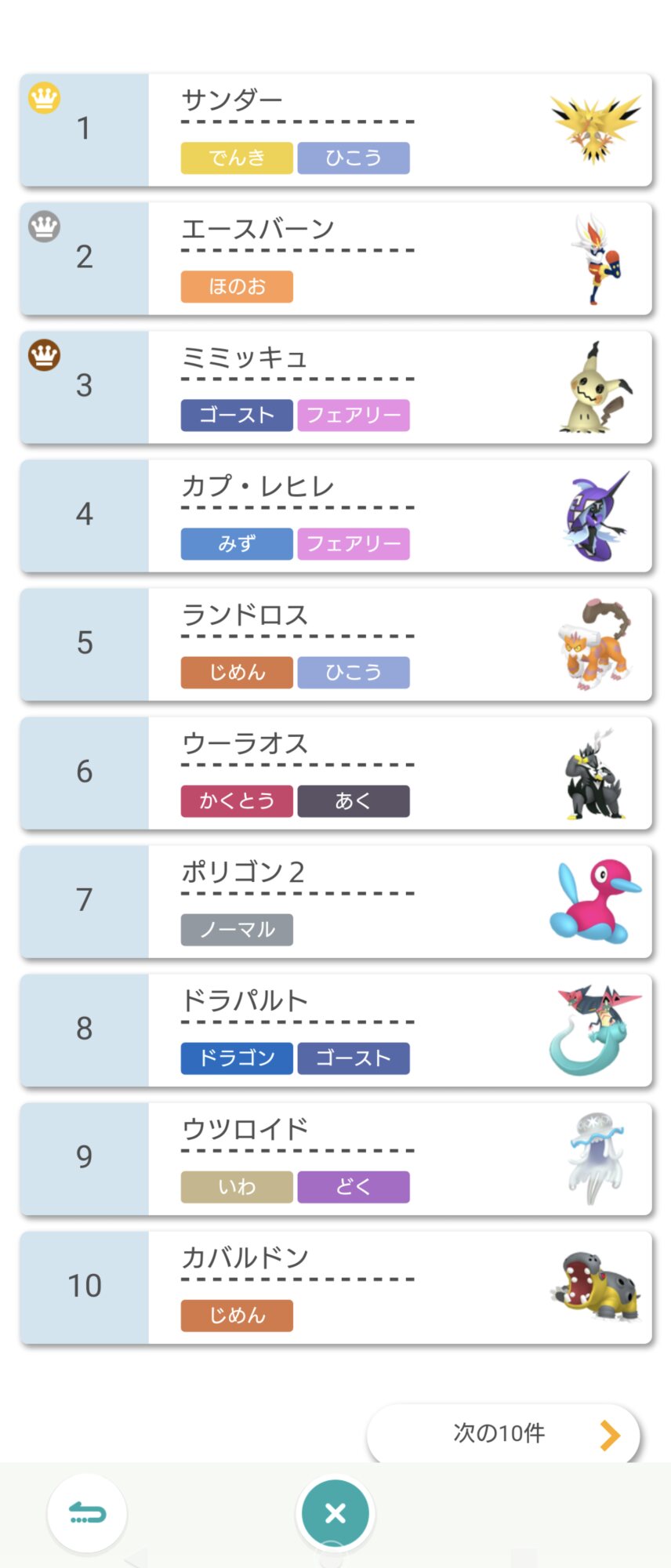Screen dimensions: 671x1568
Task: Open ウーラオス details
Action: point(335,773)
